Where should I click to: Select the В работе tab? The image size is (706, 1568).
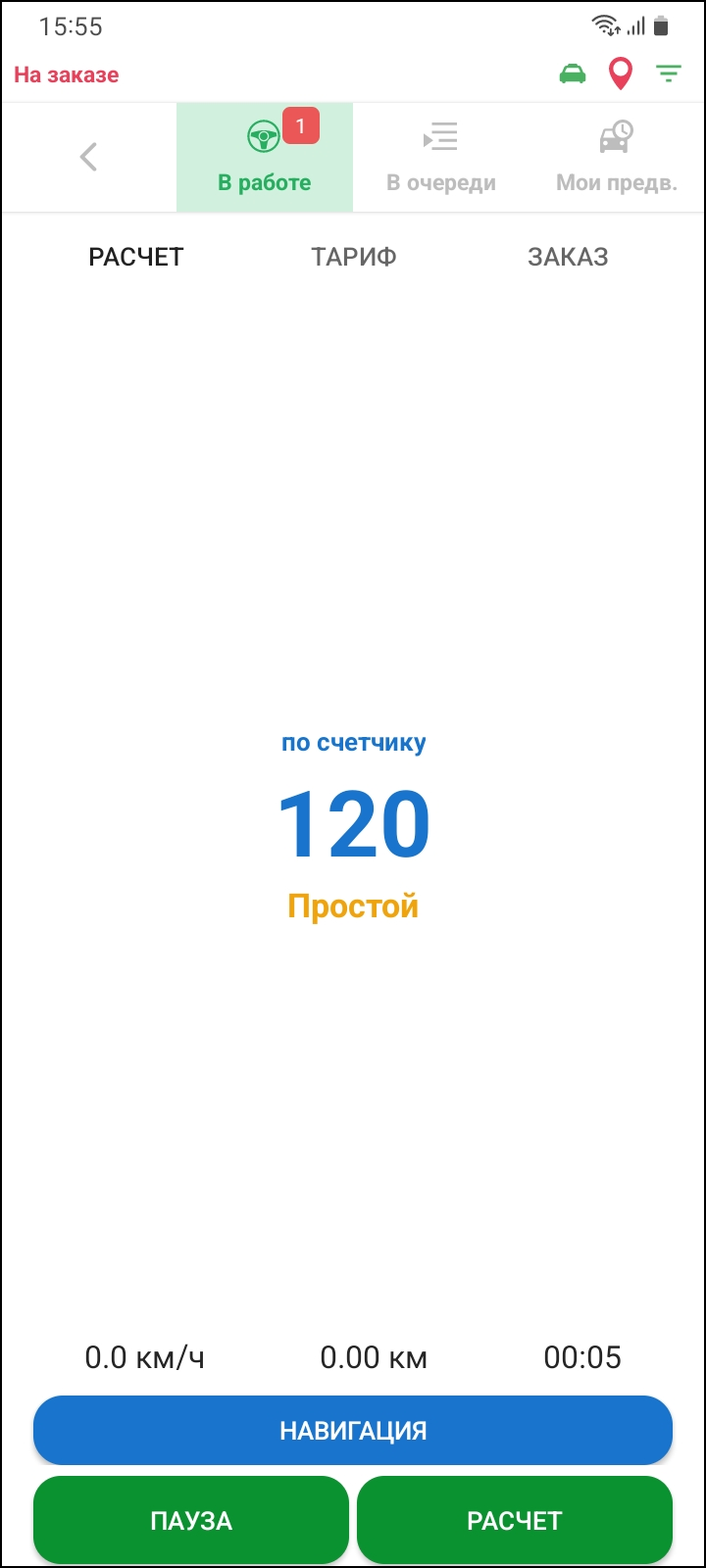point(265,158)
